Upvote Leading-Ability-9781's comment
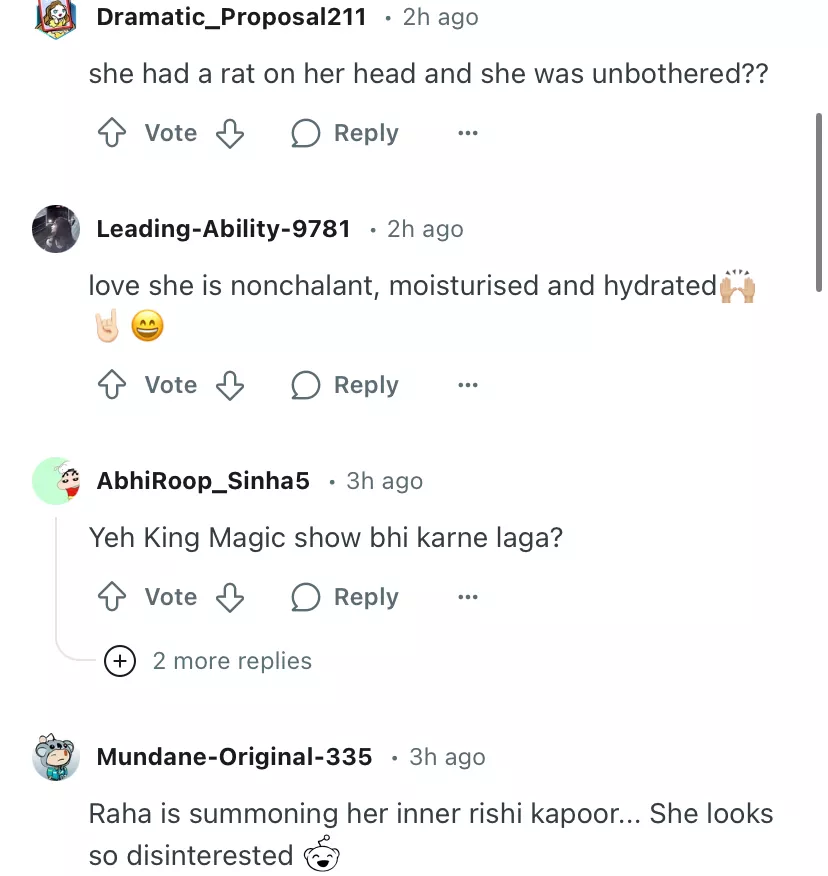This screenshot has width=828, height=876. [110, 385]
